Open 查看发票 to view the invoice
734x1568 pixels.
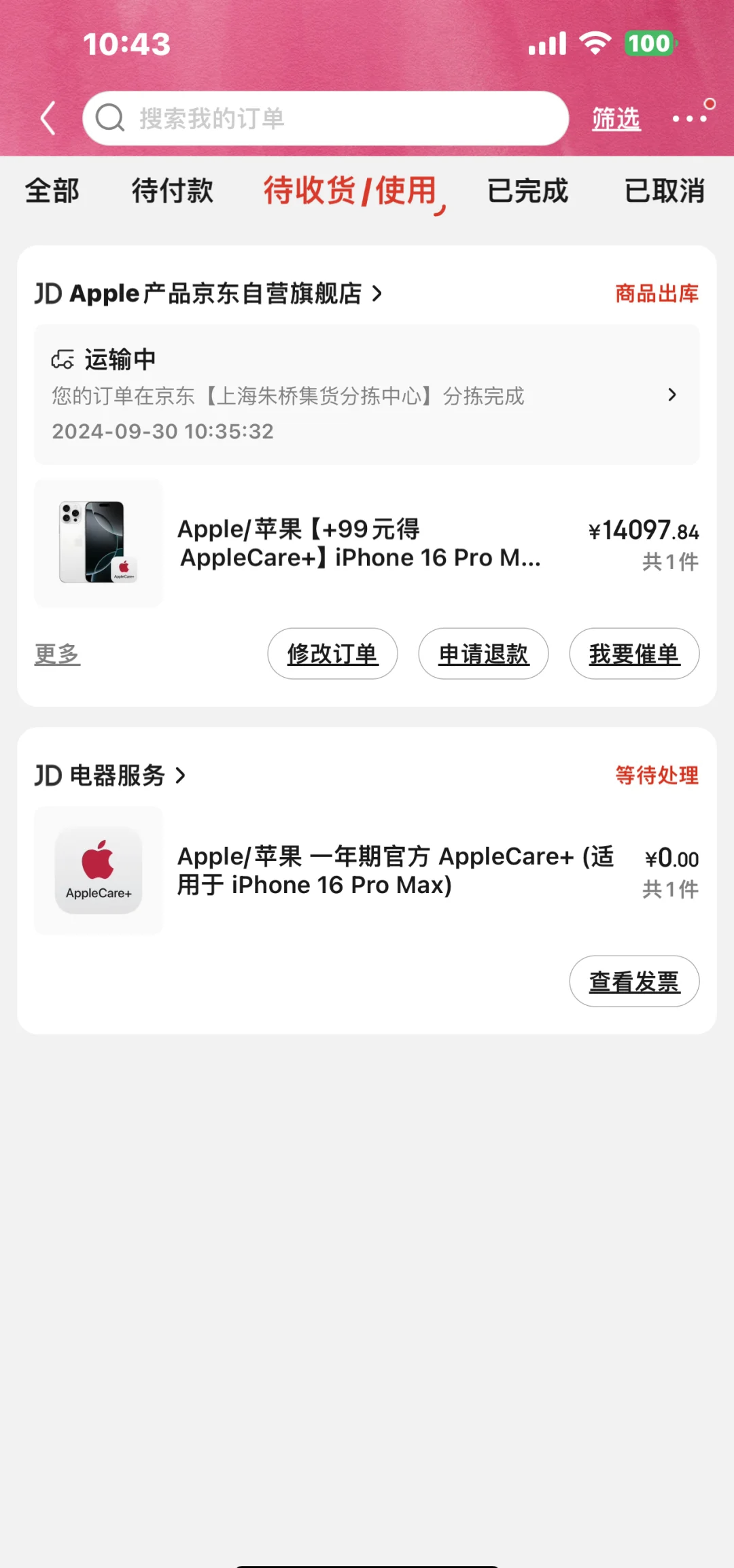(634, 981)
